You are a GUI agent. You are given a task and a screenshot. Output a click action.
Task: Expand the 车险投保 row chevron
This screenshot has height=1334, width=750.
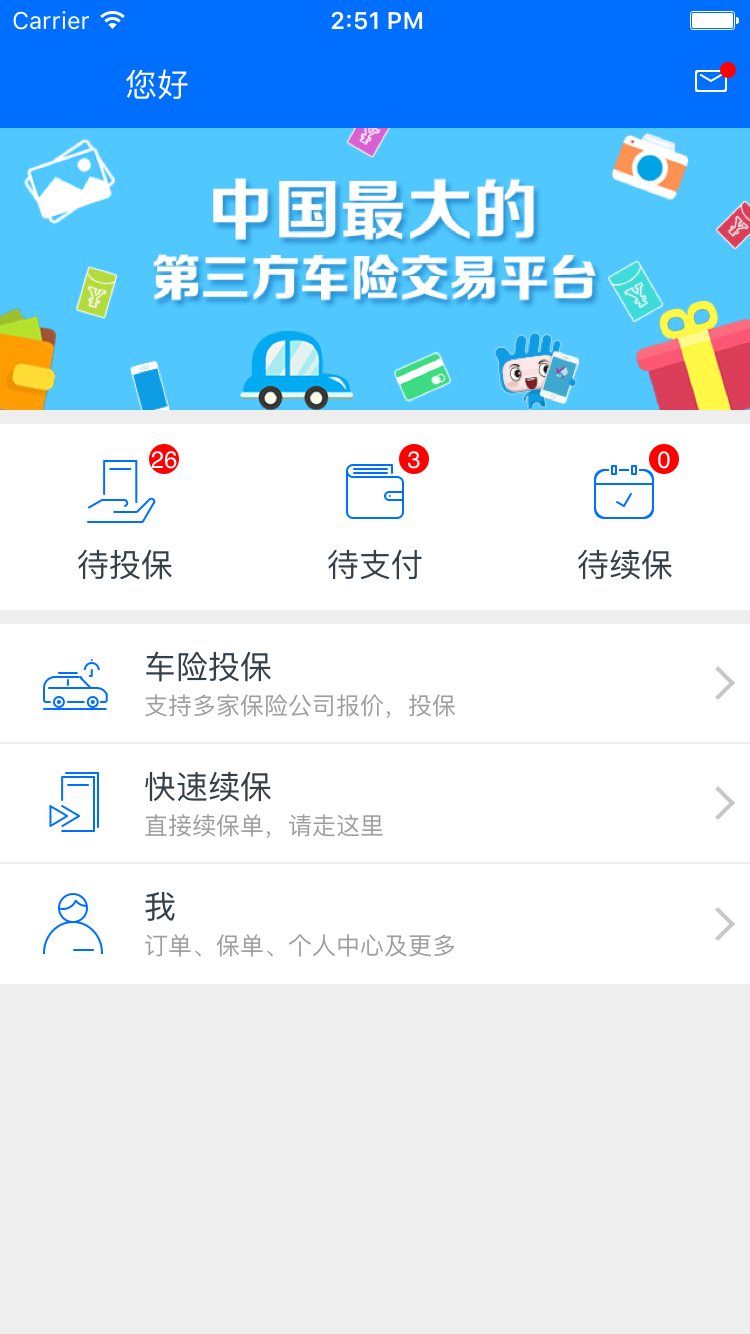click(723, 683)
